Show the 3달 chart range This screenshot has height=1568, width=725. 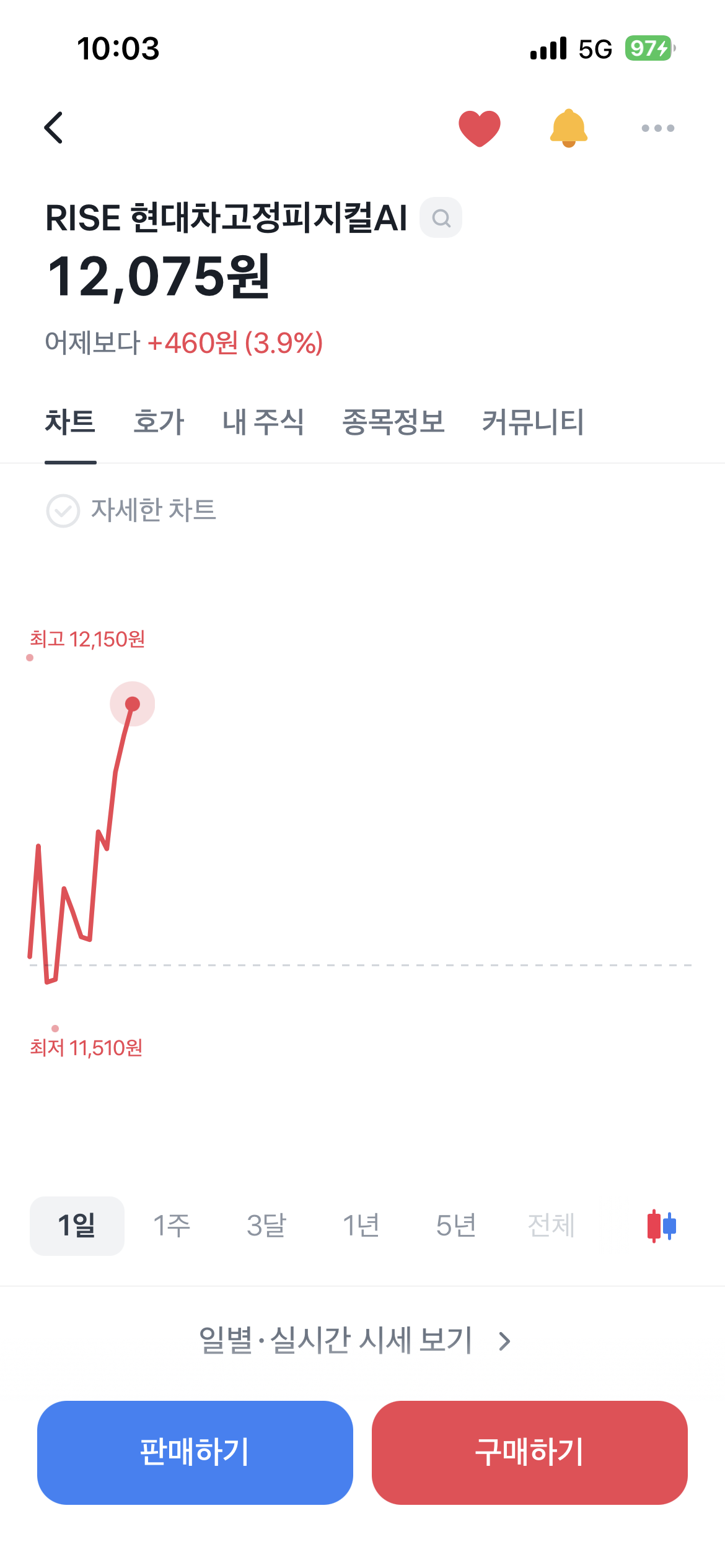[266, 1226]
